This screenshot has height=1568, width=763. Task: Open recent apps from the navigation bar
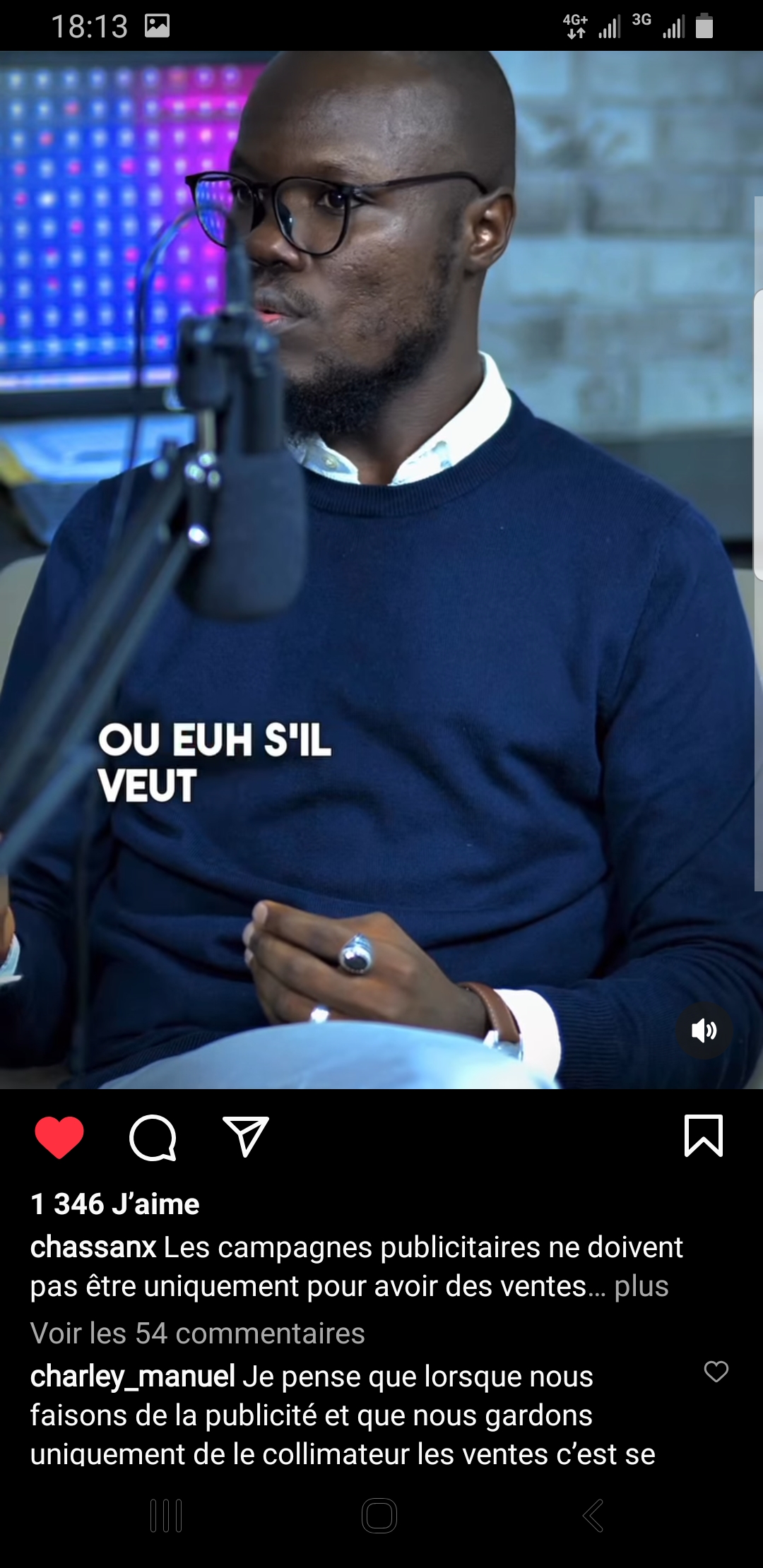tap(167, 1516)
